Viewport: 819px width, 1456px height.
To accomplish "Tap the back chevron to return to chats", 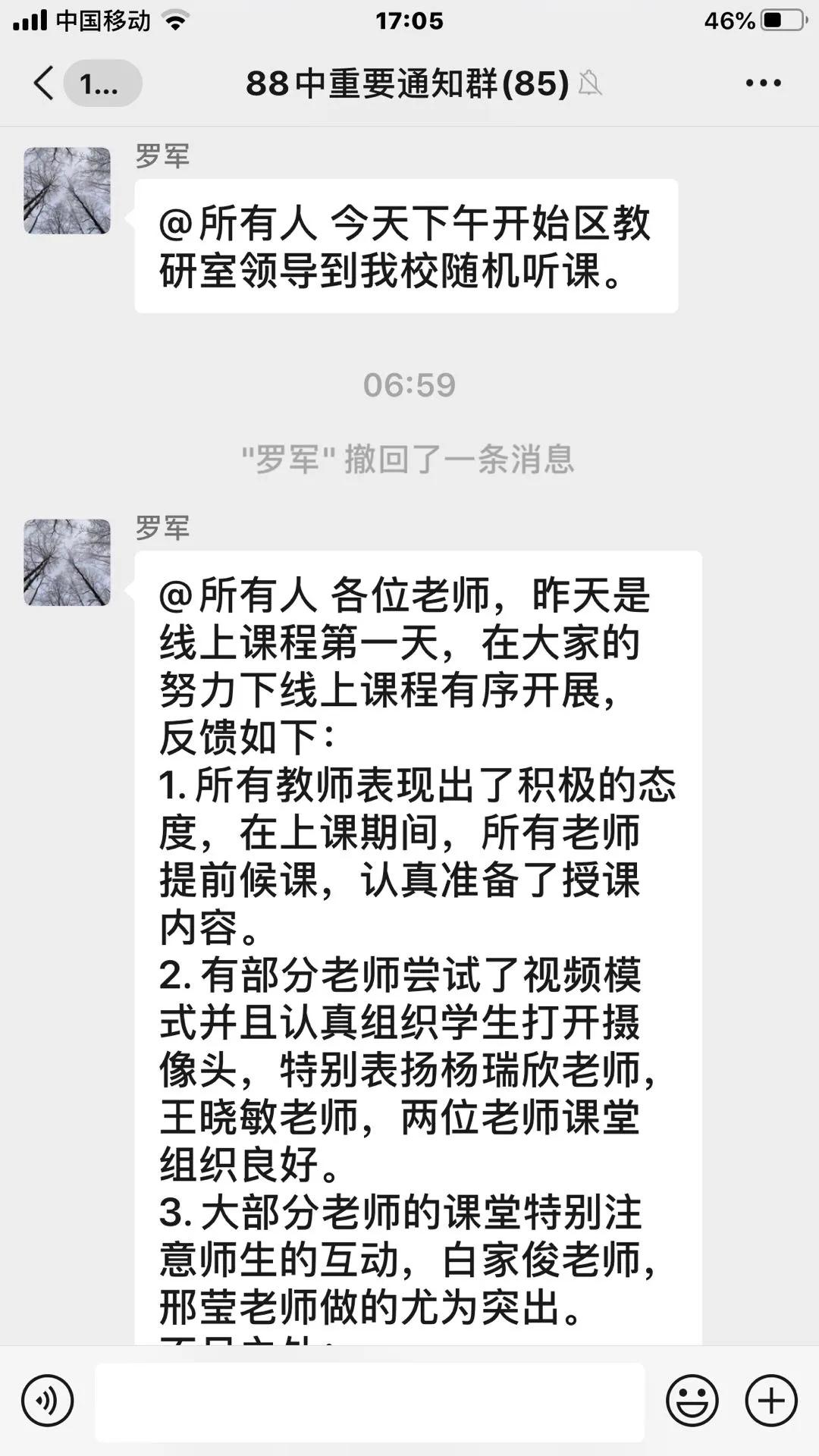I will click(43, 85).
